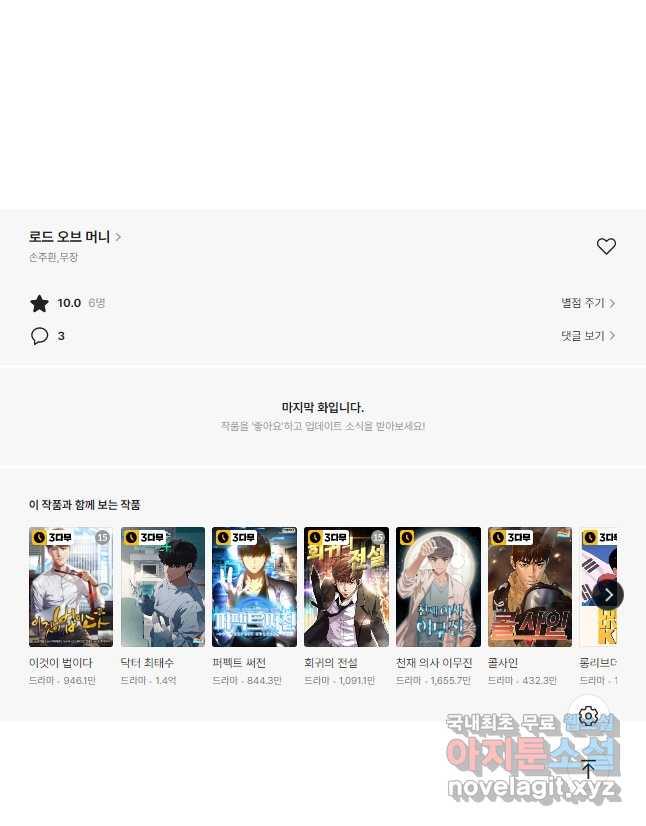Jump back to top of page
The image size is (646, 826).
point(588,769)
